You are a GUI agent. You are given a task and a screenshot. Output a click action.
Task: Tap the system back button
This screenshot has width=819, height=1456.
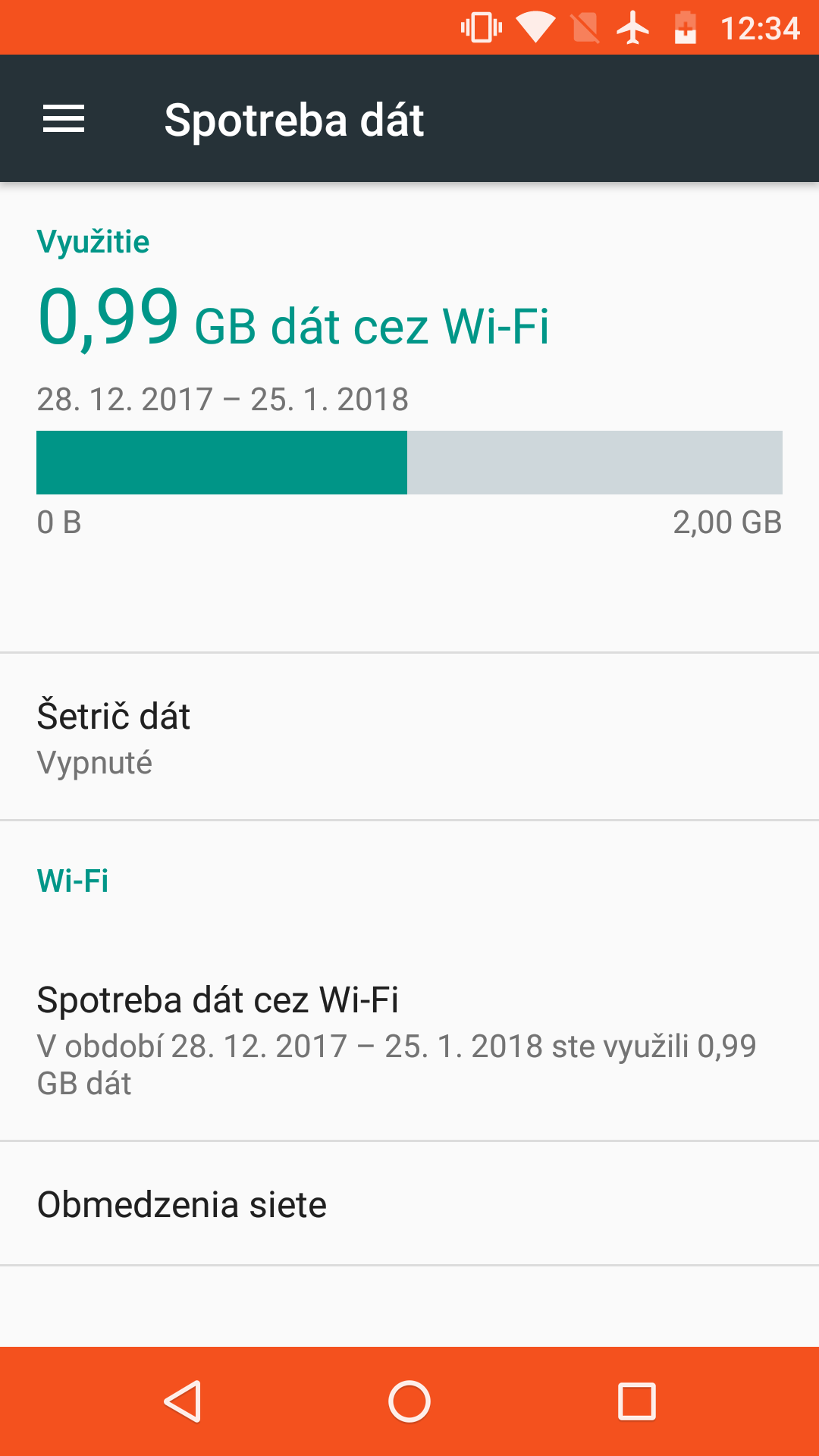pyautogui.click(x=183, y=1401)
